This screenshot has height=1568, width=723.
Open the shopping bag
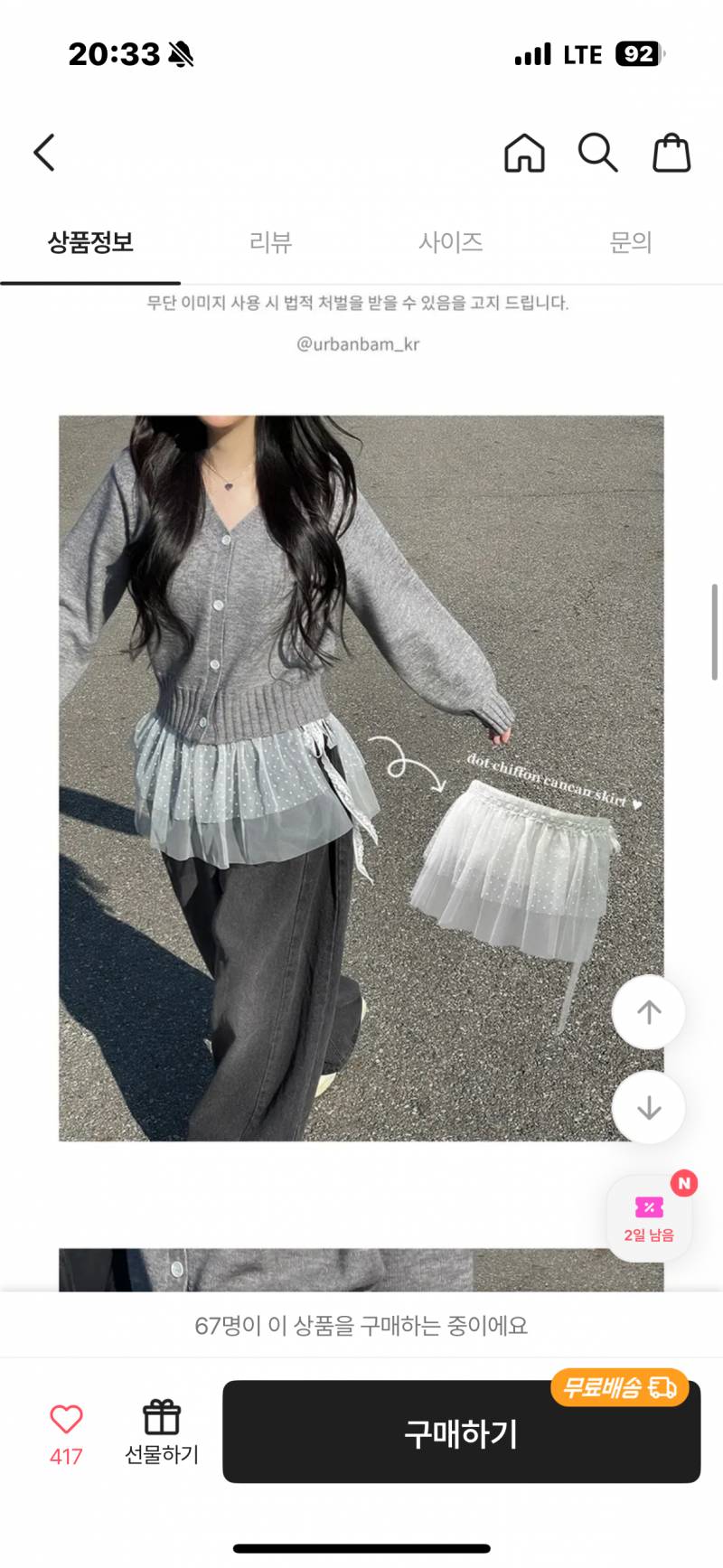click(671, 153)
